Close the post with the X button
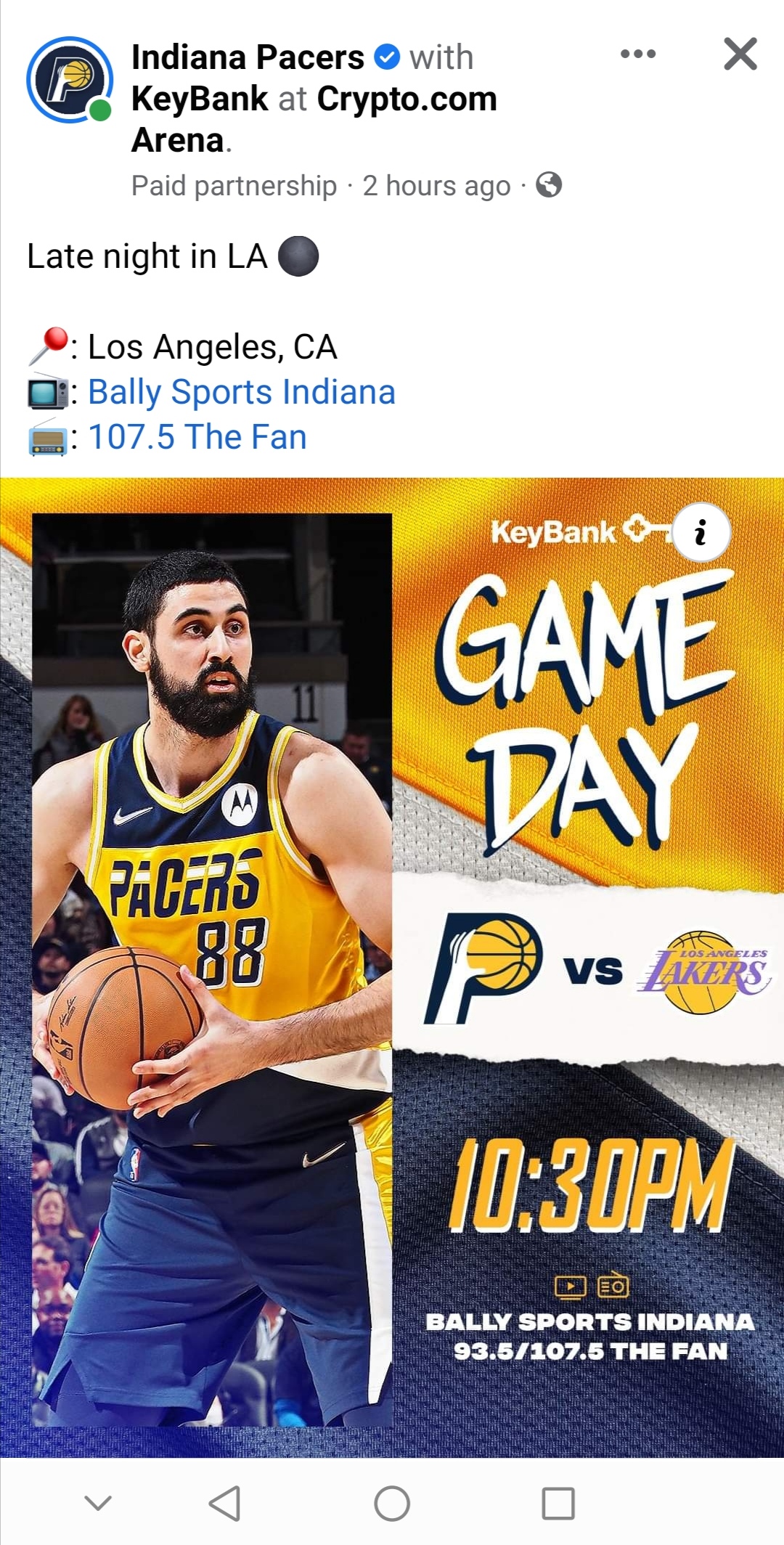This screenshot has width=784, height=1545. click(740, 54)
